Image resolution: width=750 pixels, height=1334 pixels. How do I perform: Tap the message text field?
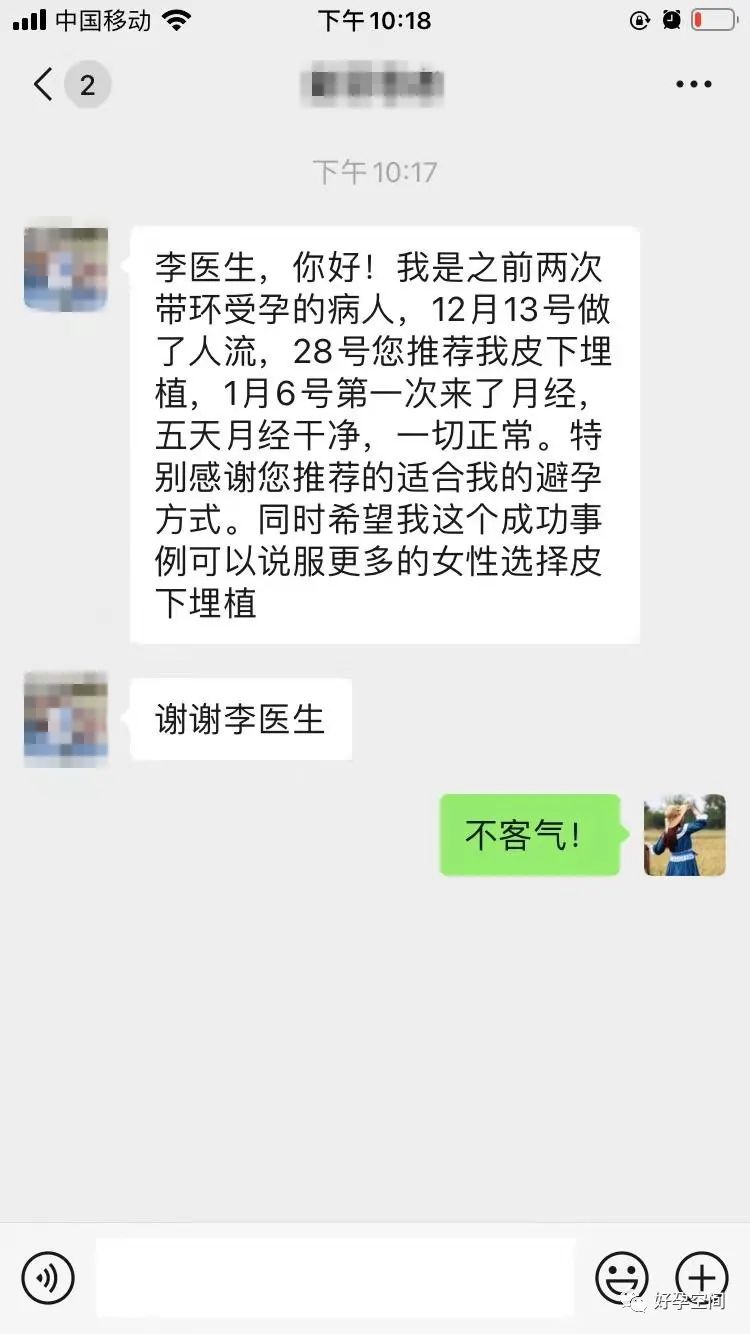click(335, 1277)
